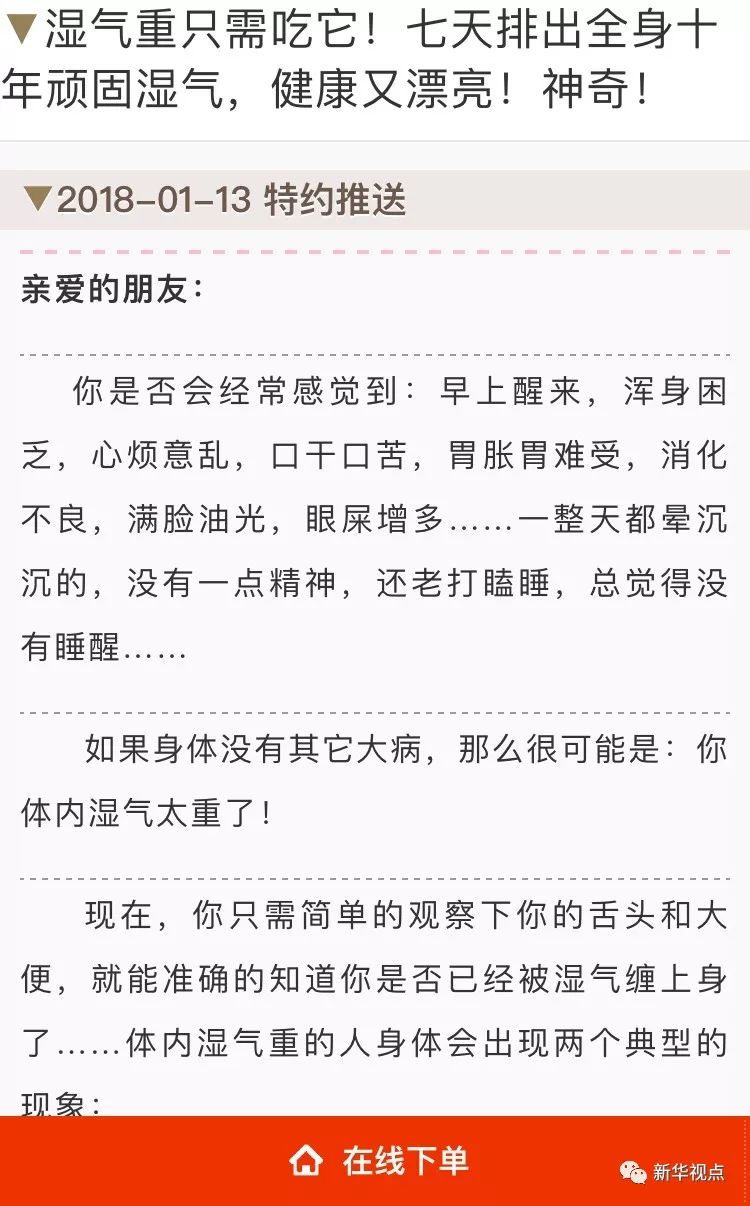The image size is (750, 1206).
Task: Click the red dashed divider above 亲爱的朋友
Action: 375,245
